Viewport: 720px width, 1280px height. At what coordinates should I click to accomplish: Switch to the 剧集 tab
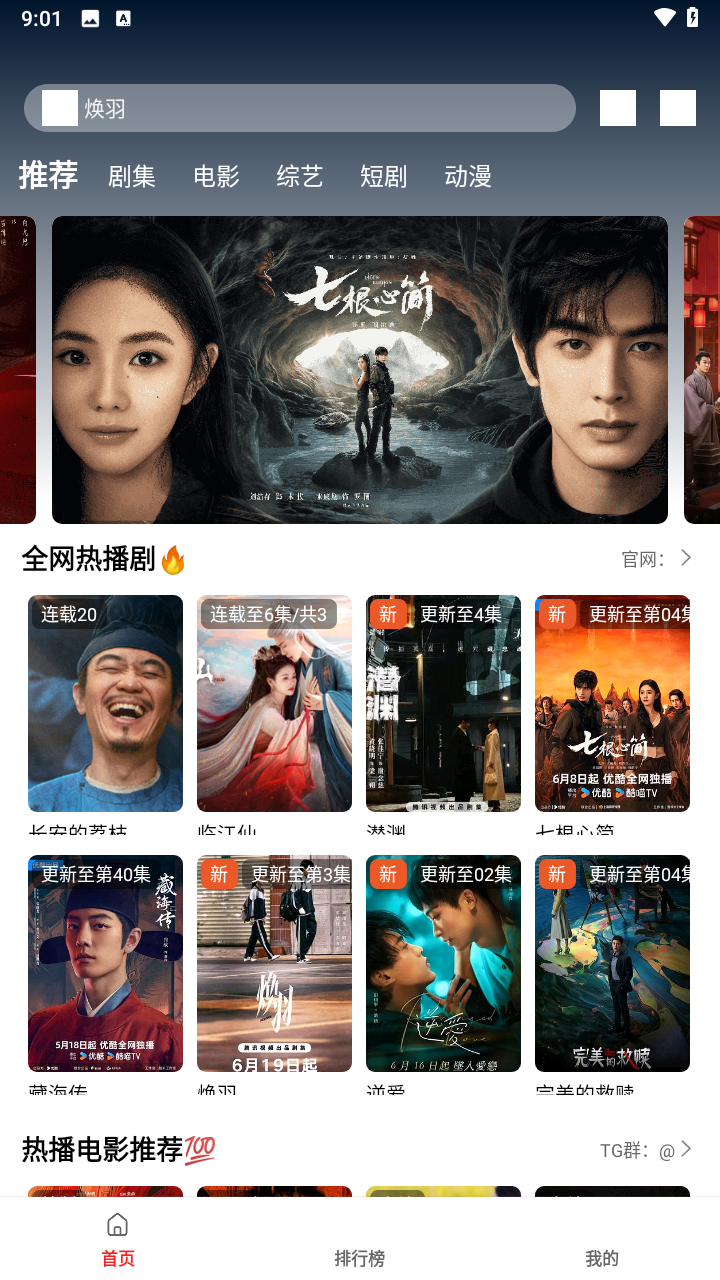132,175
